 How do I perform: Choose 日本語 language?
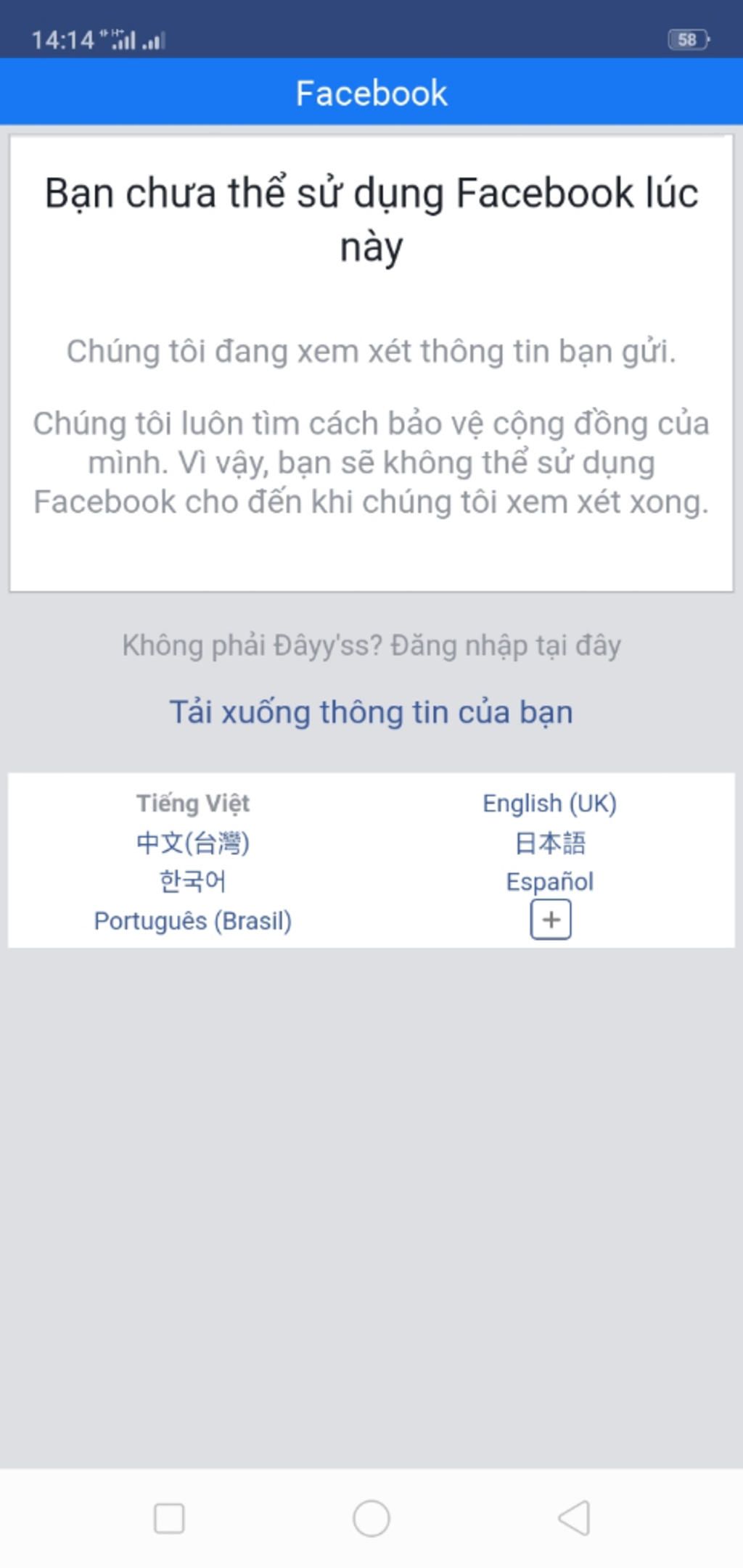(x=549, y=843)
